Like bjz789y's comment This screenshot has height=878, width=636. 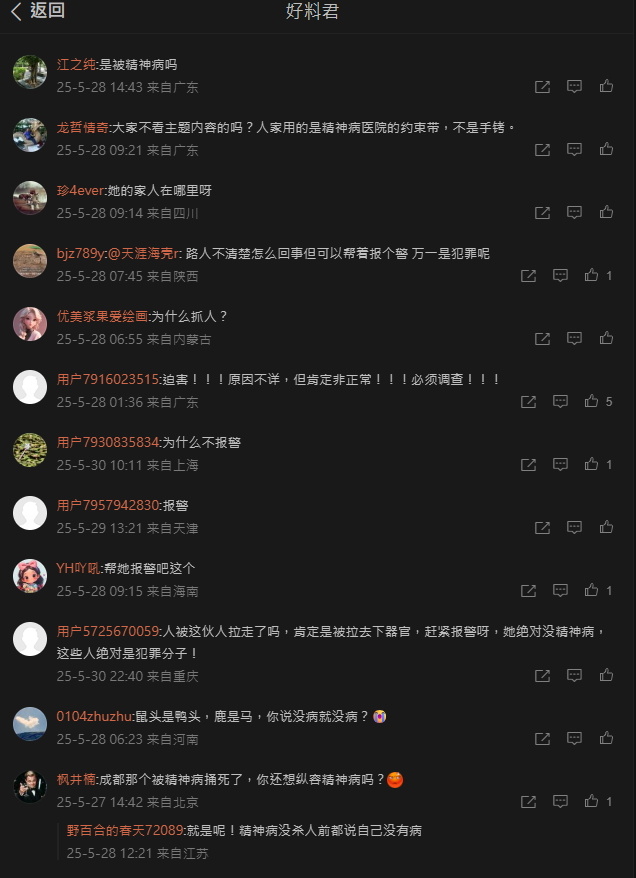592,276
